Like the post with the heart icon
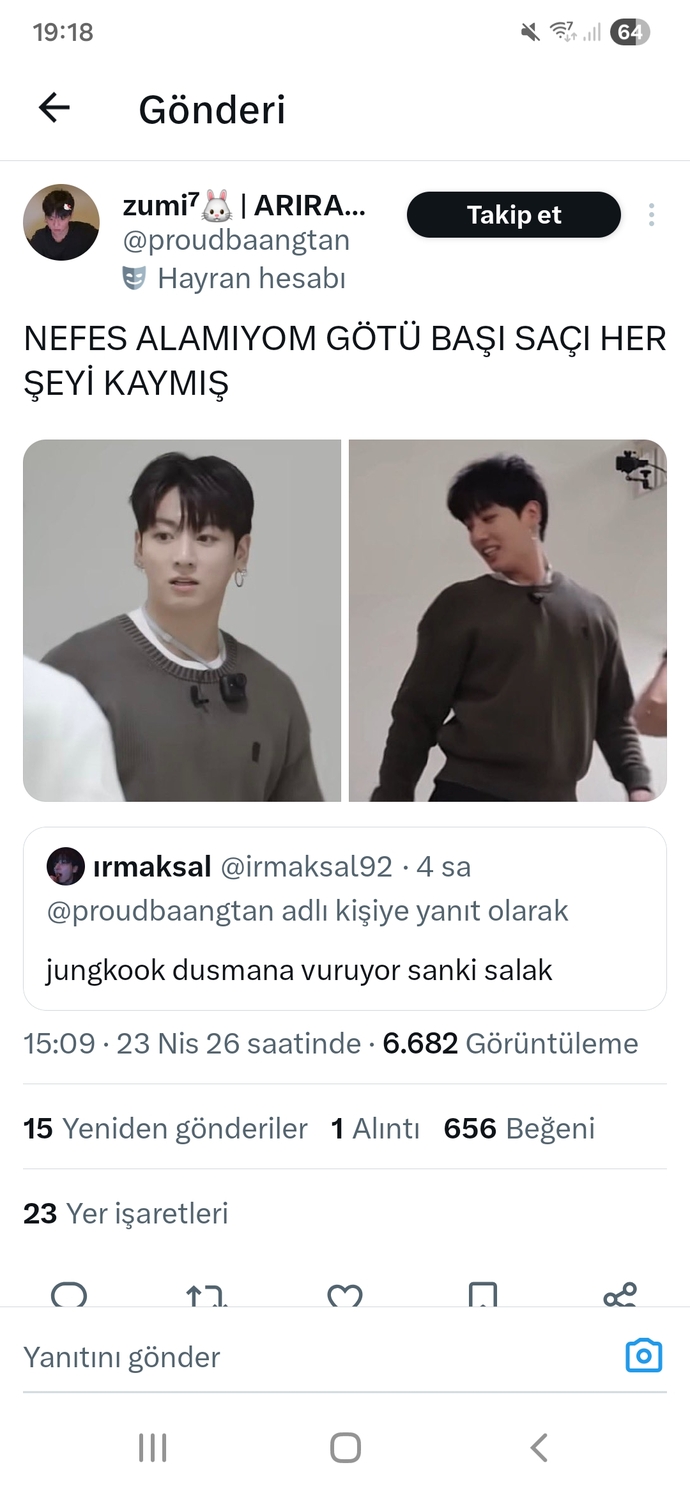The width and height of the screenshot is (690, 1495). pyautogui.click(x=345, y=1296)
